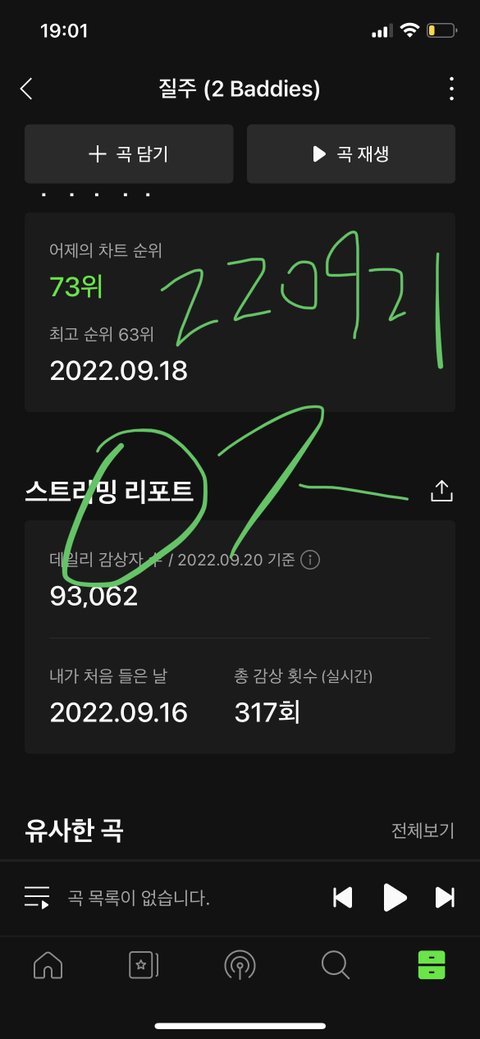Open the info icon beside 2022.09.20 기준
The height and width of the screenshot is (1039, 480).
pyautogui.click(x=310, y=561)
